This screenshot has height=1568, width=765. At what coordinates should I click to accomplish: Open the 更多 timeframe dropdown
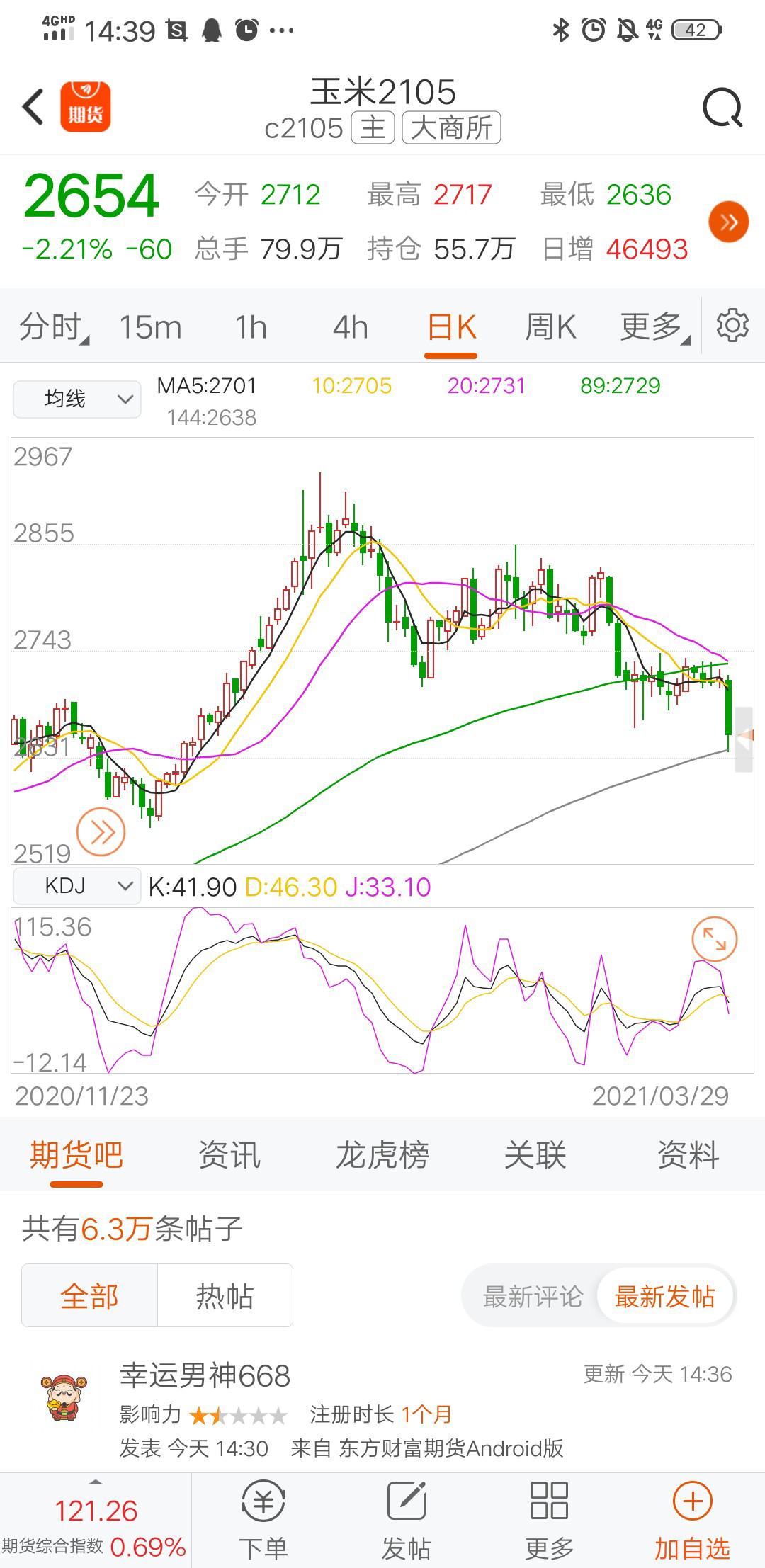click(x=653, y=328)
